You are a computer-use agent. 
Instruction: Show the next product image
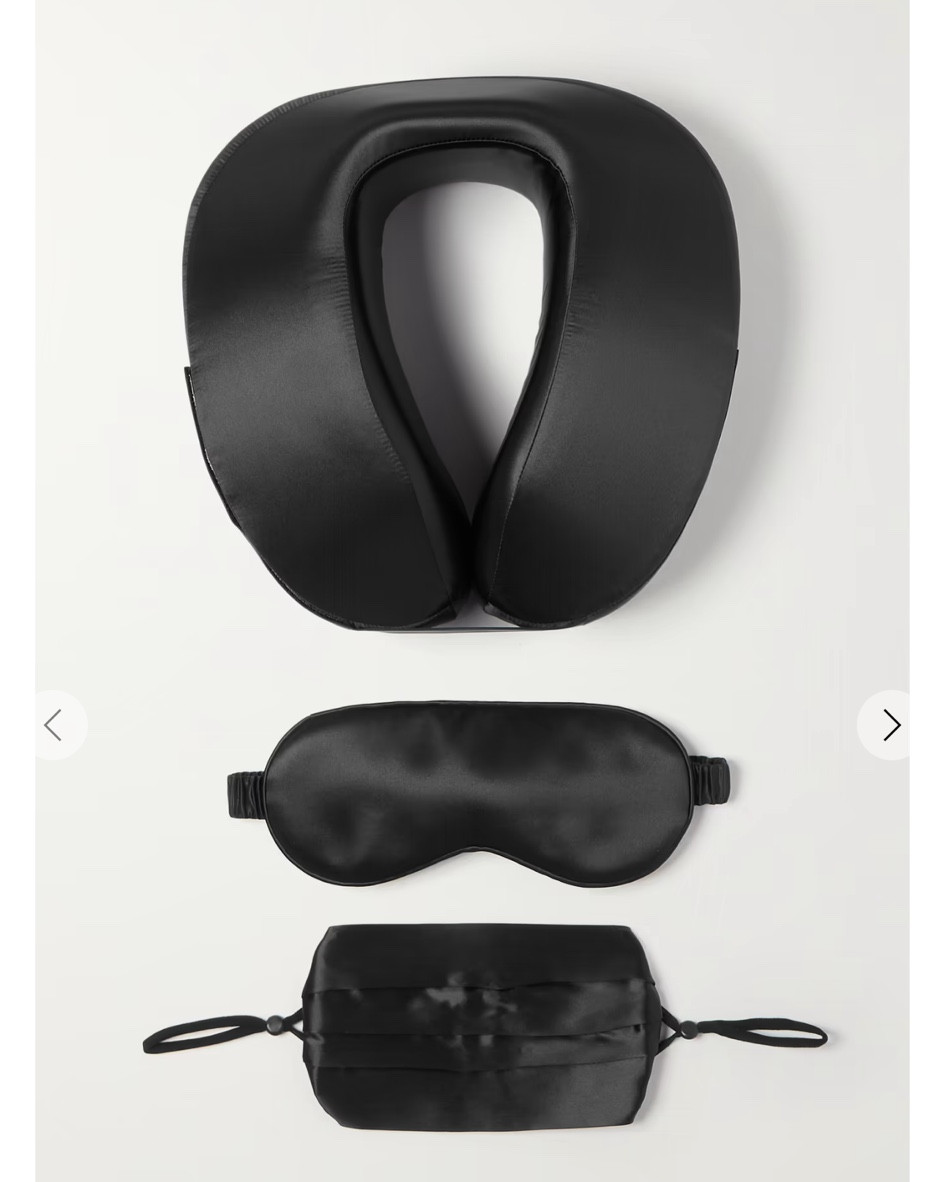(x=890, y=725)
